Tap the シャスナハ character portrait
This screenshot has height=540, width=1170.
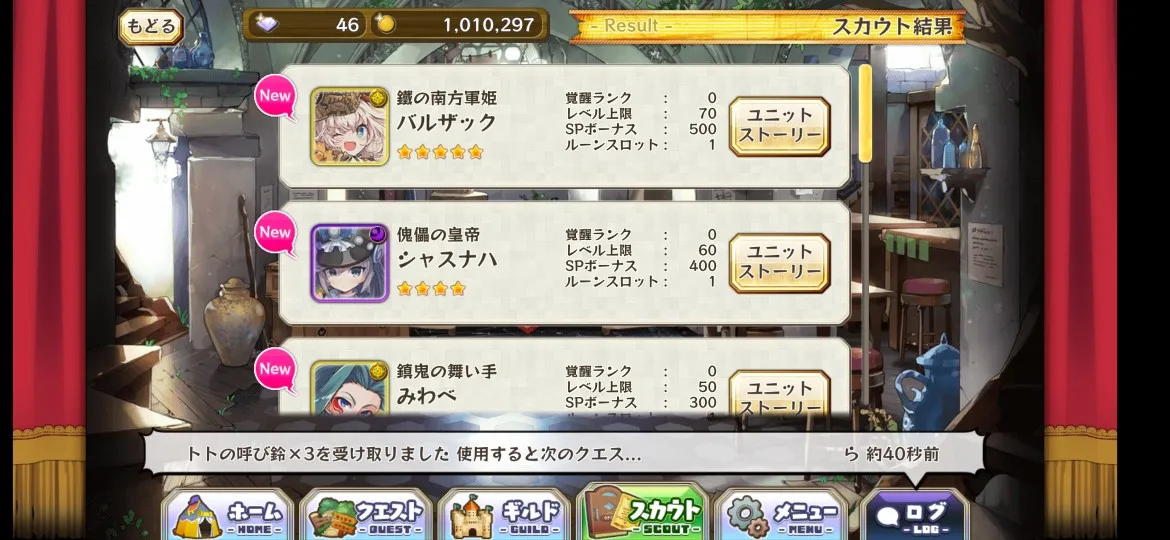(x=349, y=262)
